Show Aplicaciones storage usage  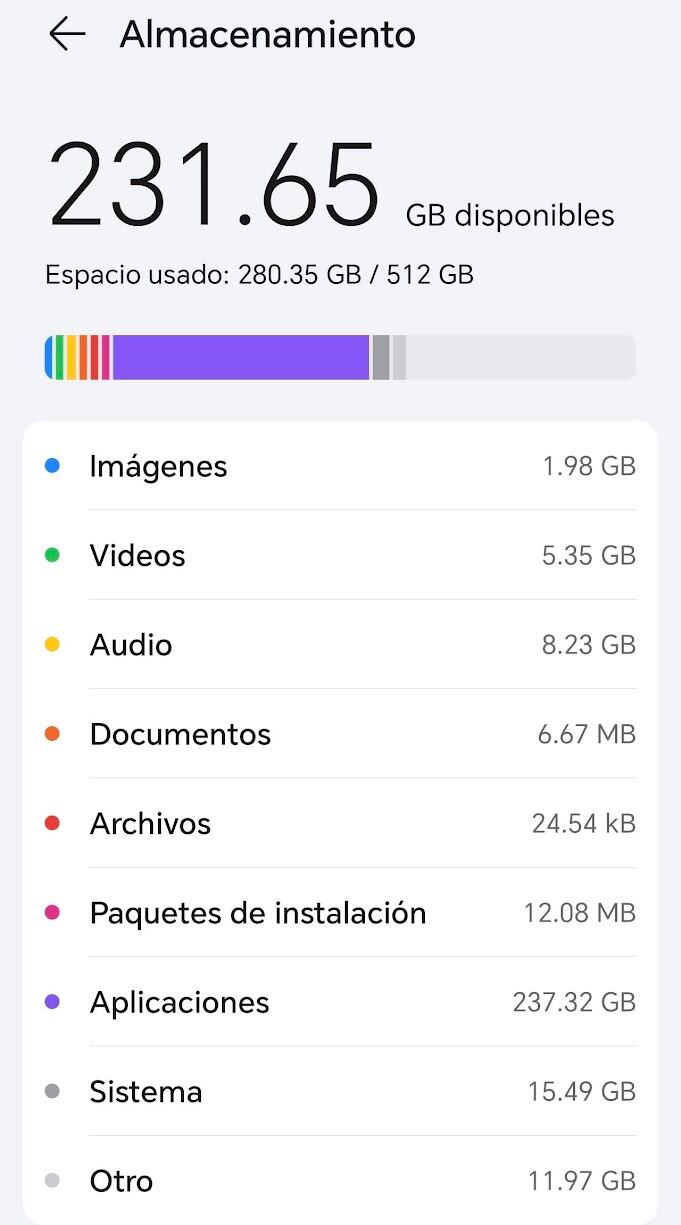[x=340, y=1002]
